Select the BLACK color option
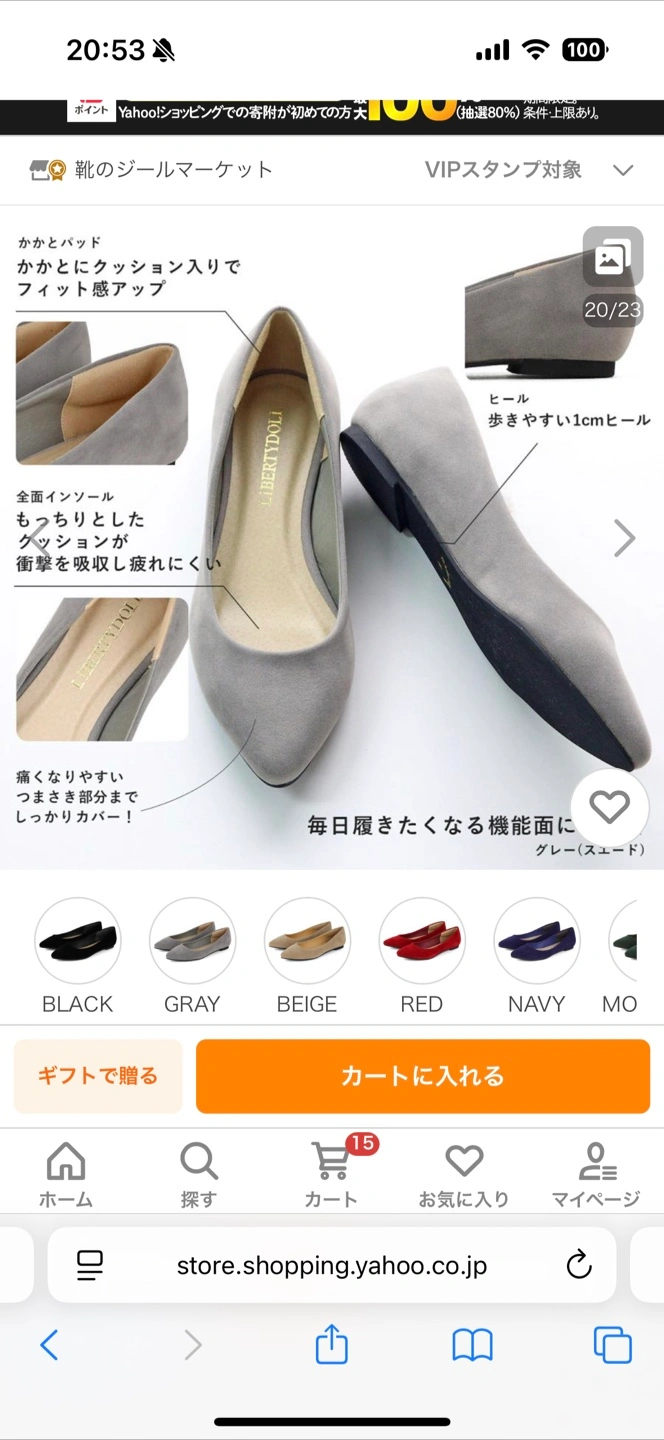The height and width of the screenshot is (1440, 664). coord(78,941)
